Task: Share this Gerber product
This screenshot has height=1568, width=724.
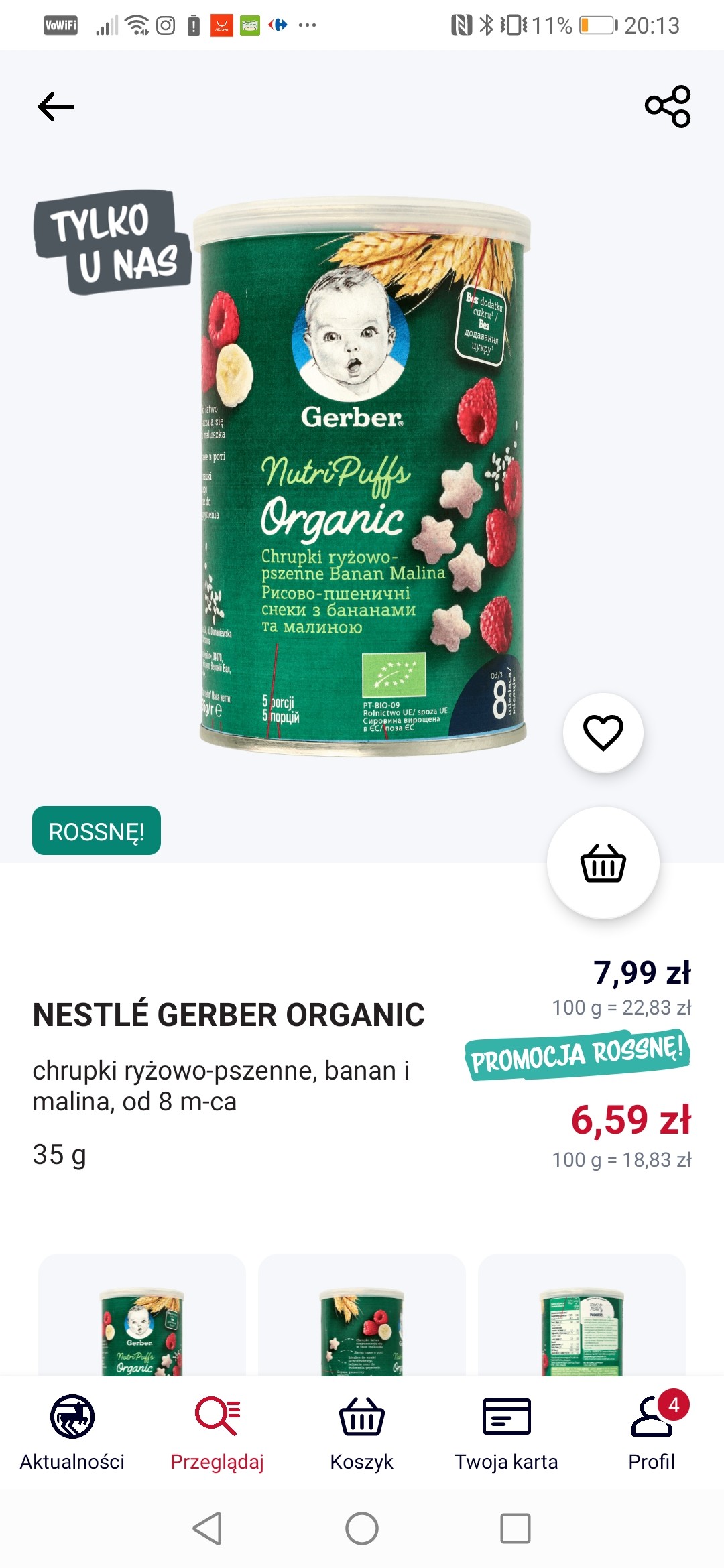Action: pyautogui.click(x=668, y=107)
